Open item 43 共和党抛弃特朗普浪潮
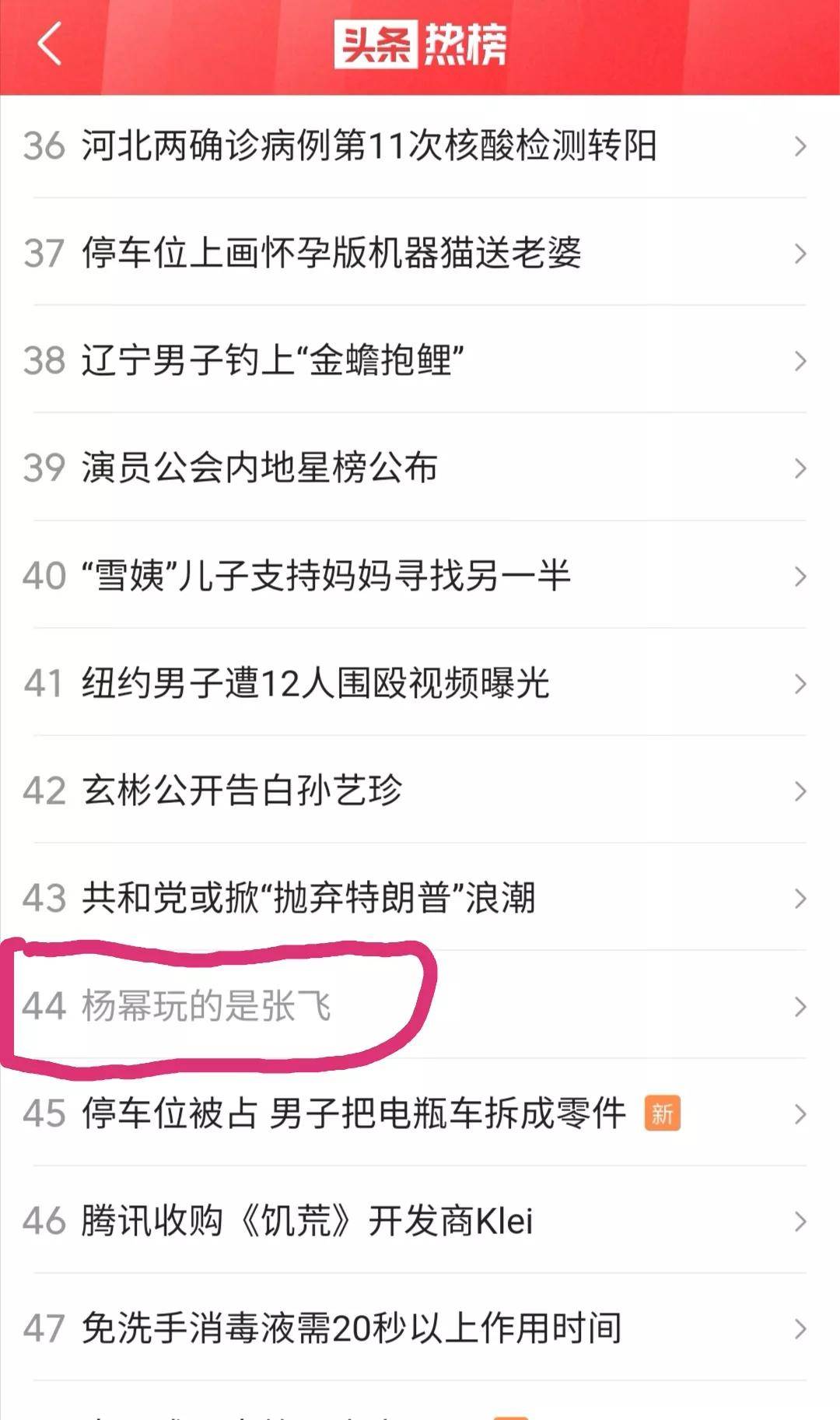 pyautogui.click(x=308, y=899)
